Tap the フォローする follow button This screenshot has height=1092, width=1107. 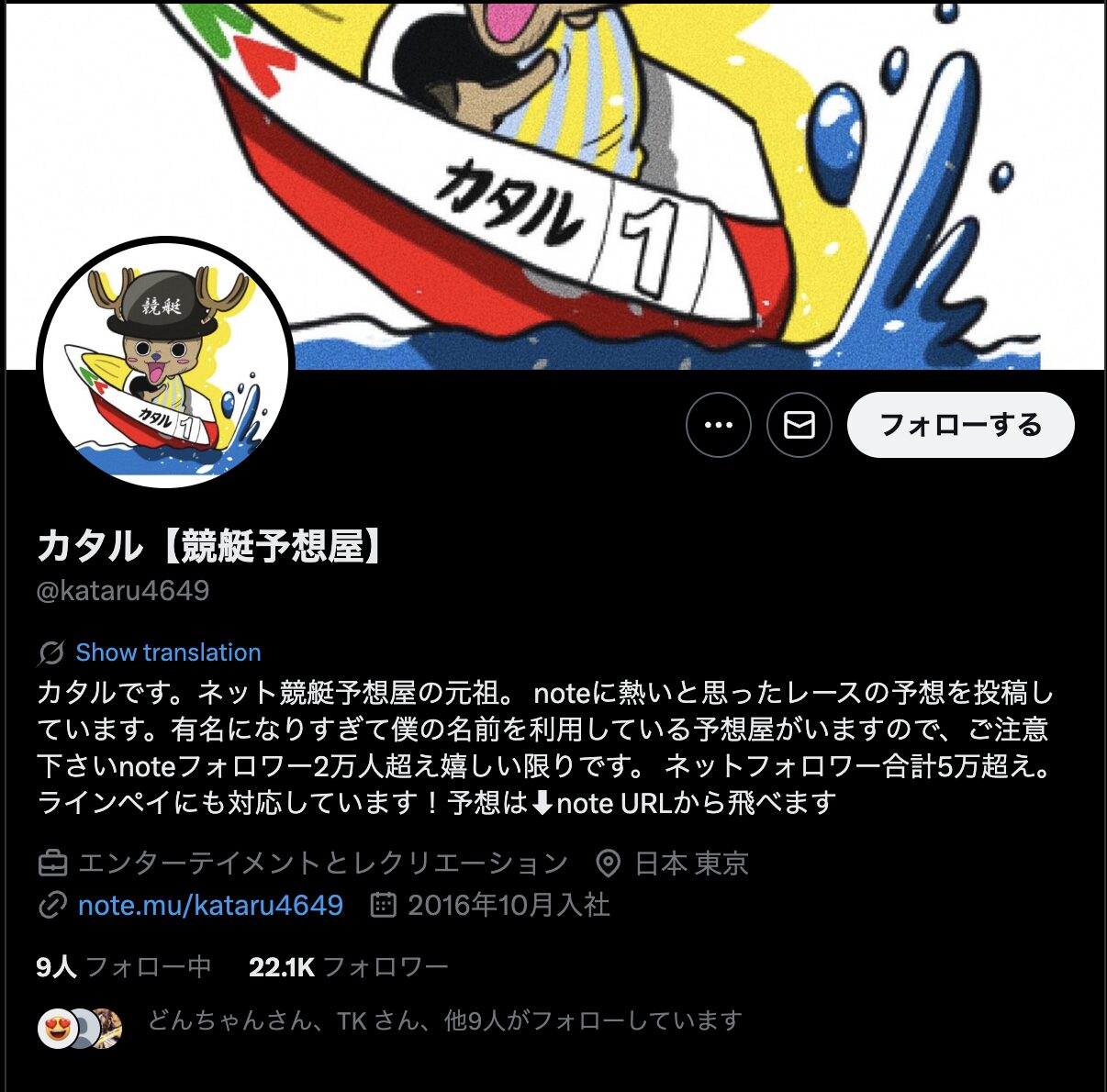(959, 425)
